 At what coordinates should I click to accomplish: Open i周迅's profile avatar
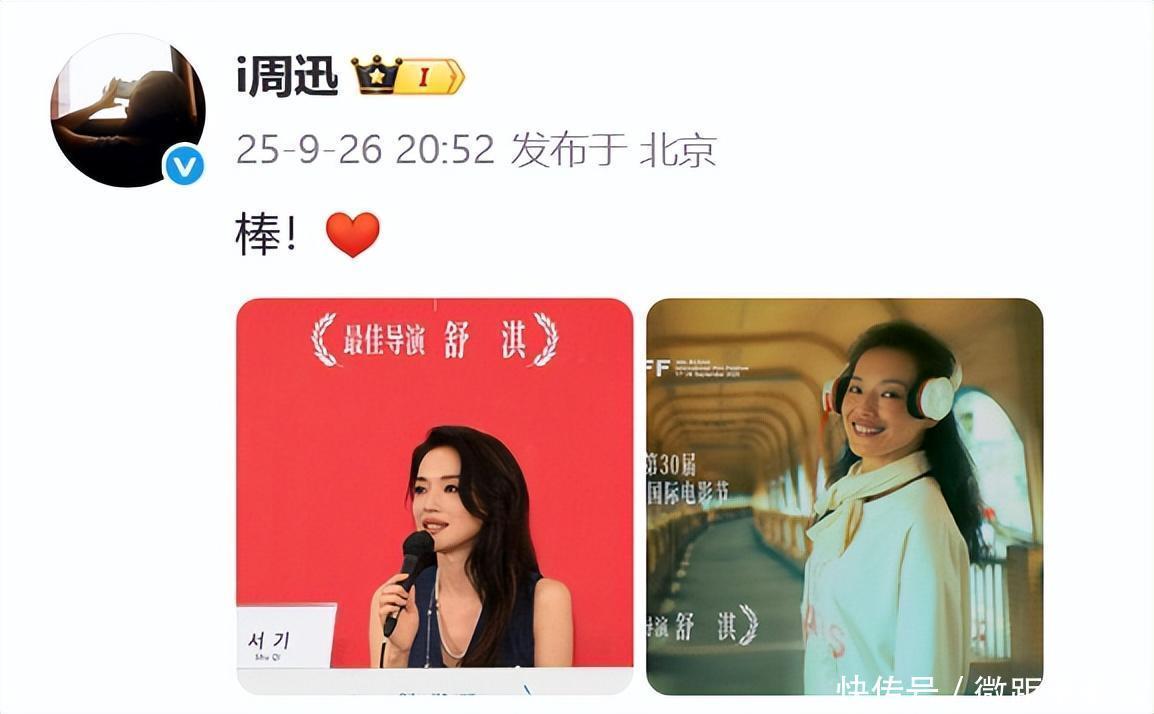pos(127,111)
